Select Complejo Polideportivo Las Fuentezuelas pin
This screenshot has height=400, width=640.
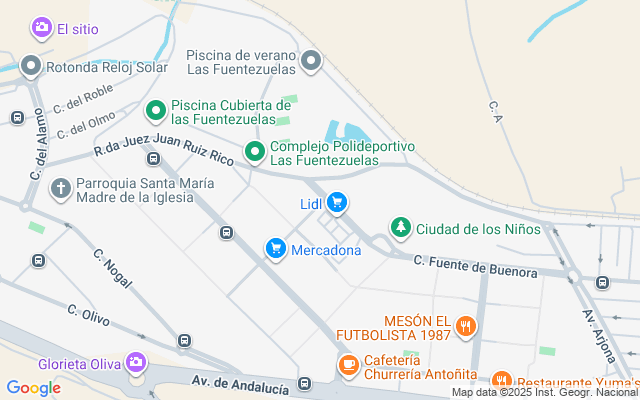pos(255,152)
